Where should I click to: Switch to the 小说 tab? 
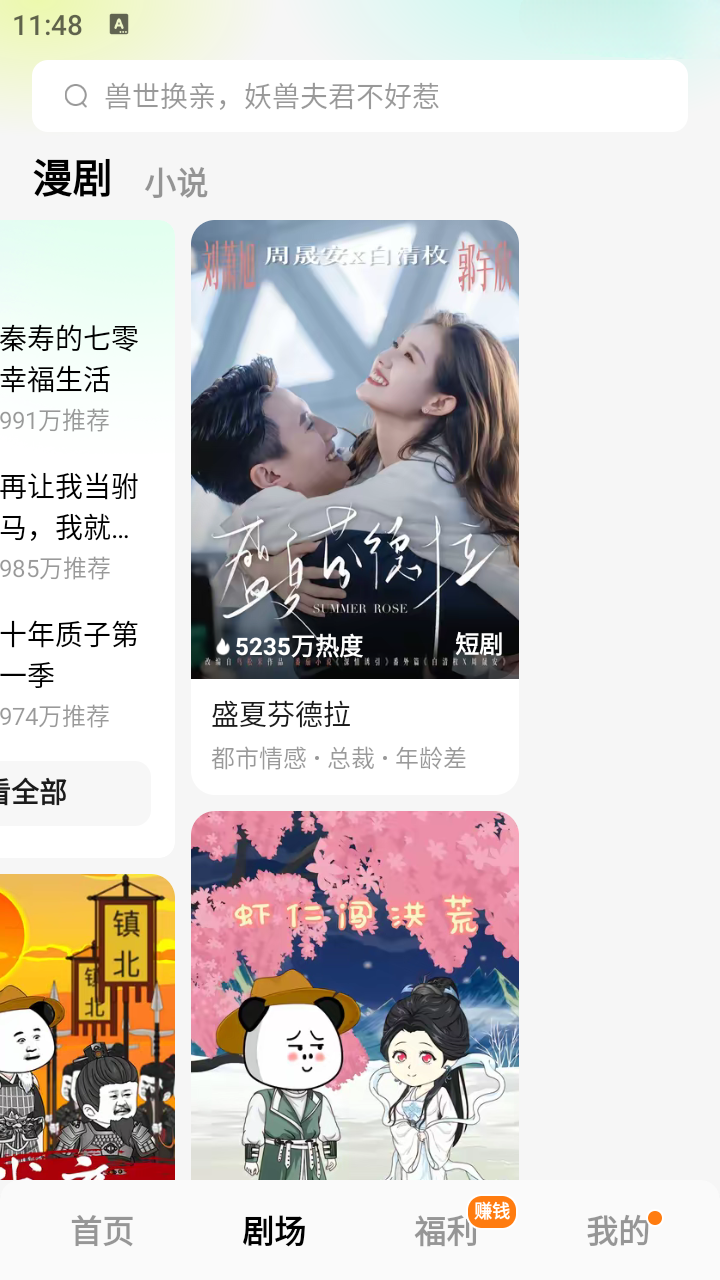[x=176, y=183]
